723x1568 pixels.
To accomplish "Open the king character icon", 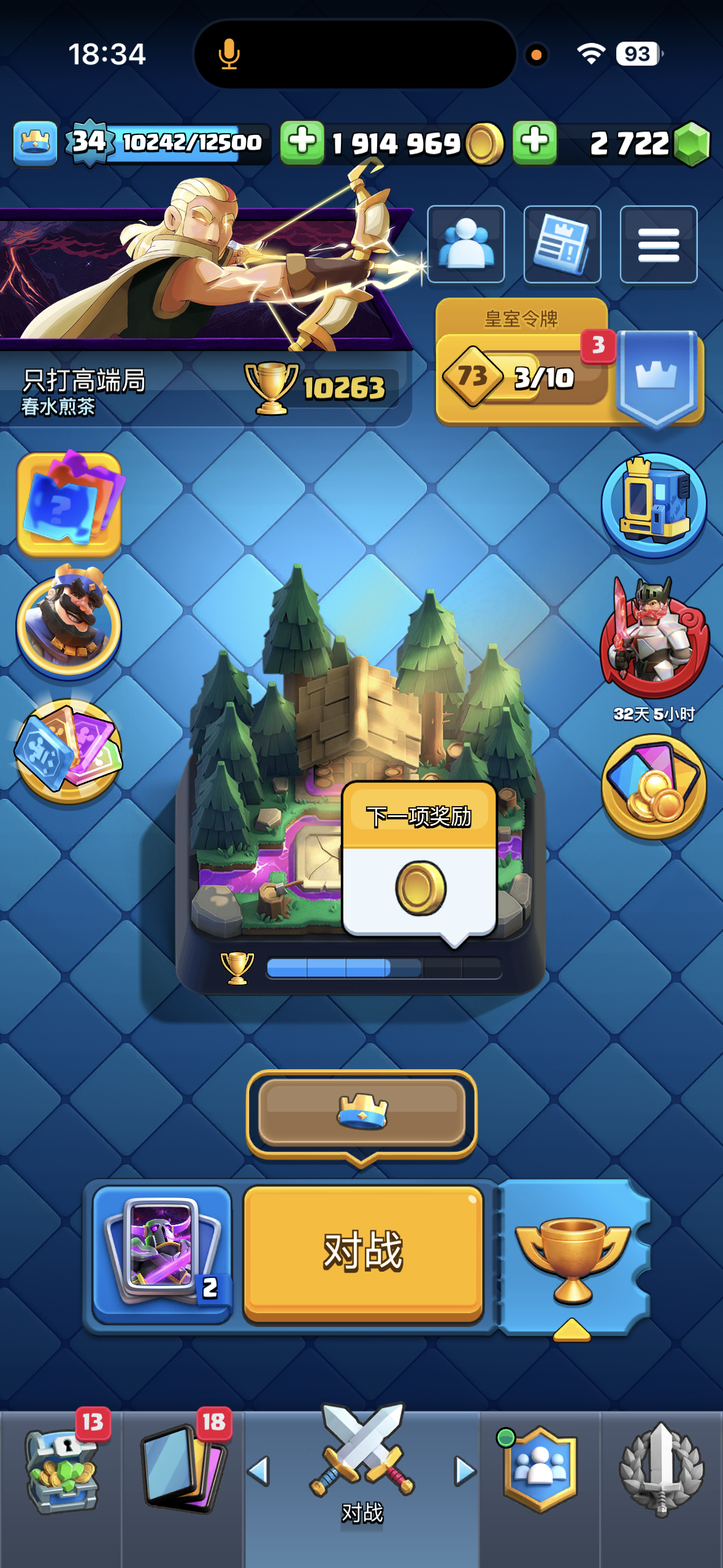I will 69,621.
